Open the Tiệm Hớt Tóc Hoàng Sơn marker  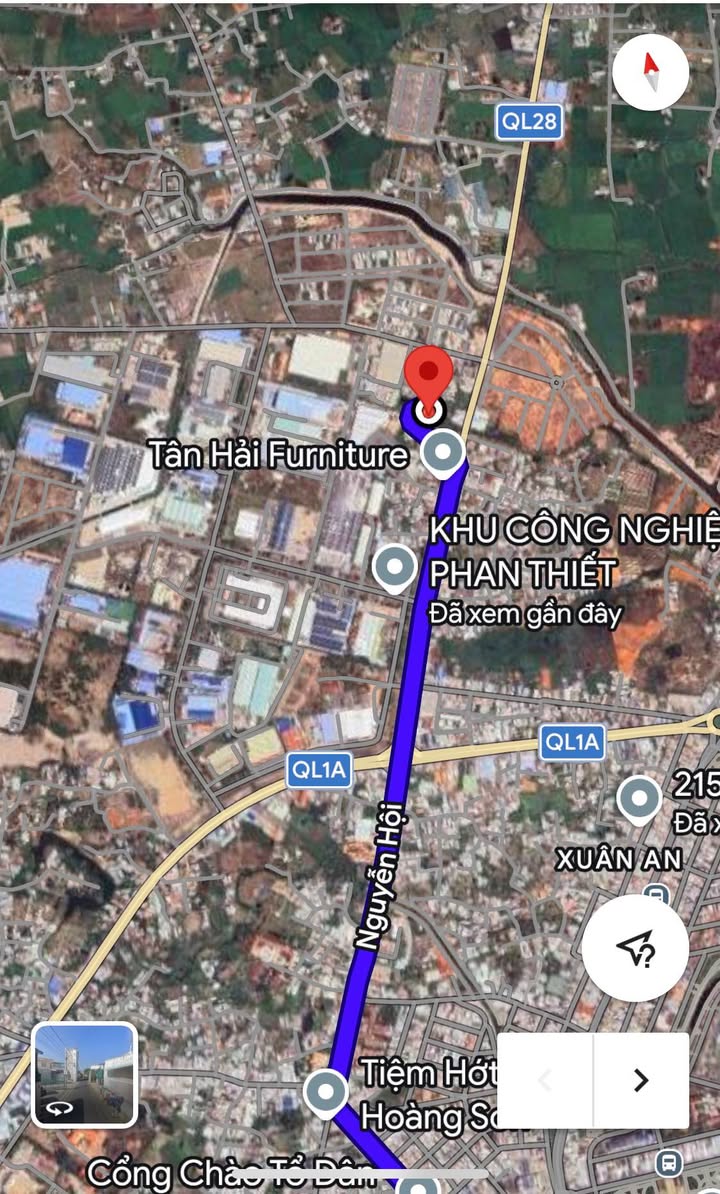326,1092
